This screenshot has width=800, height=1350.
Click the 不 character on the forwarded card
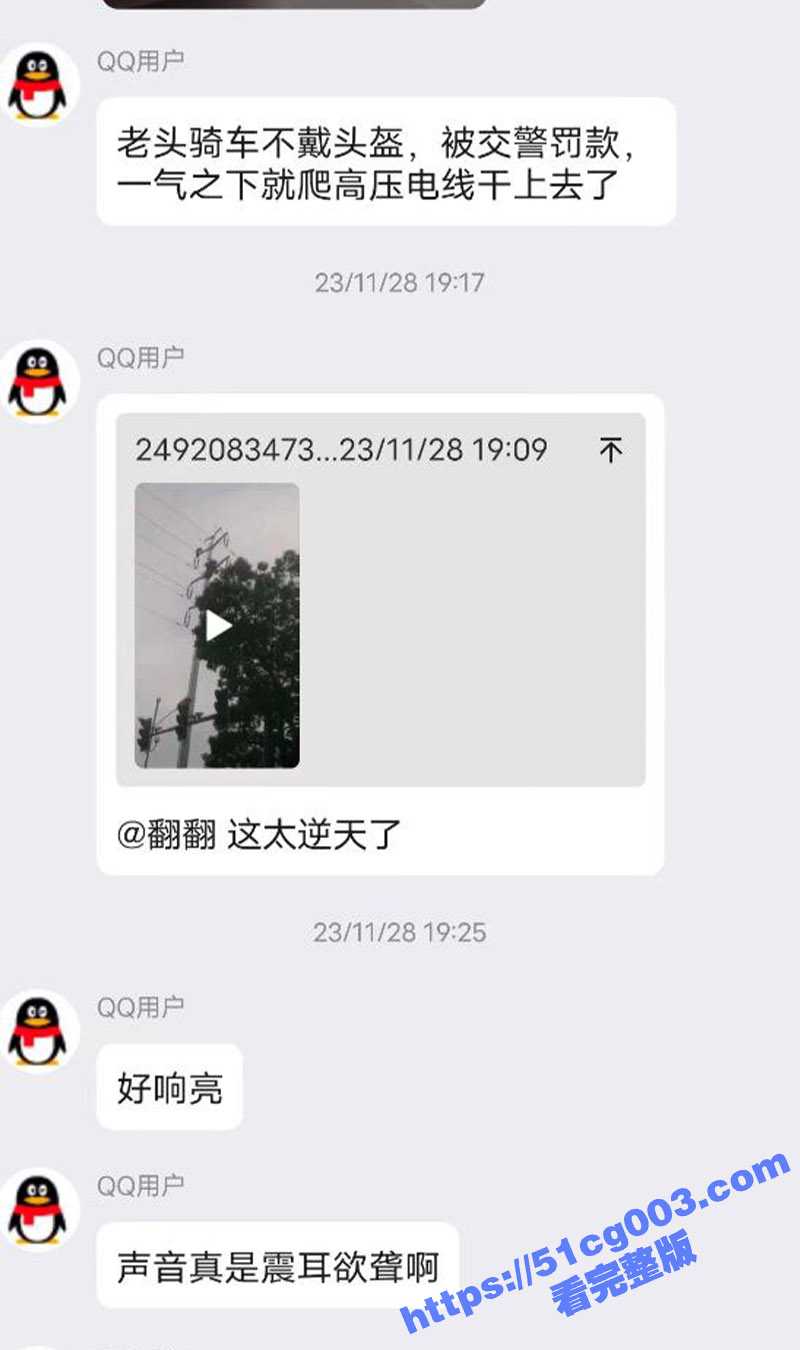[611, 450]
